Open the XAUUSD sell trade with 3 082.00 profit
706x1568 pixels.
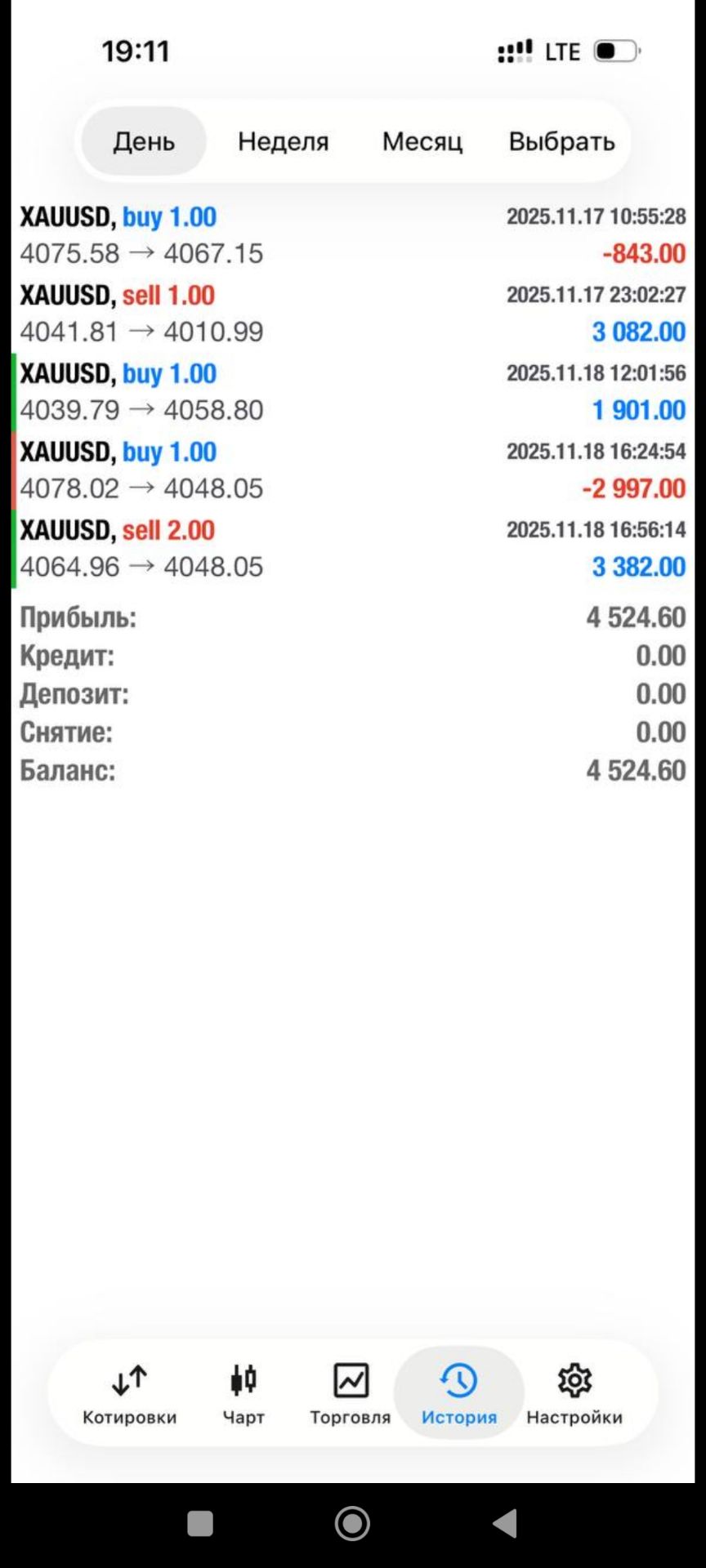click(x=352, y=314)
